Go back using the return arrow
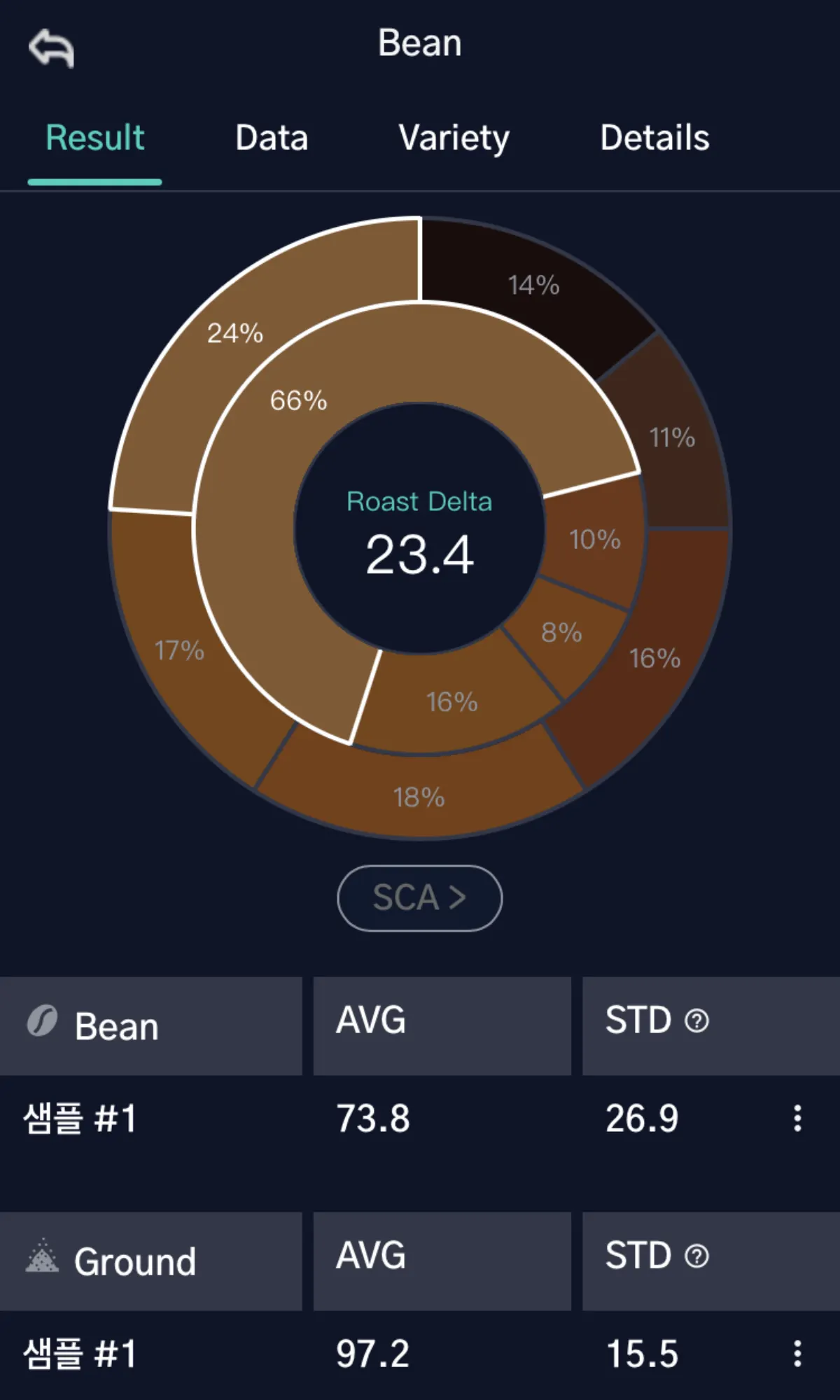The height and width of the screenshot is (1400, 840). (51, 48)
